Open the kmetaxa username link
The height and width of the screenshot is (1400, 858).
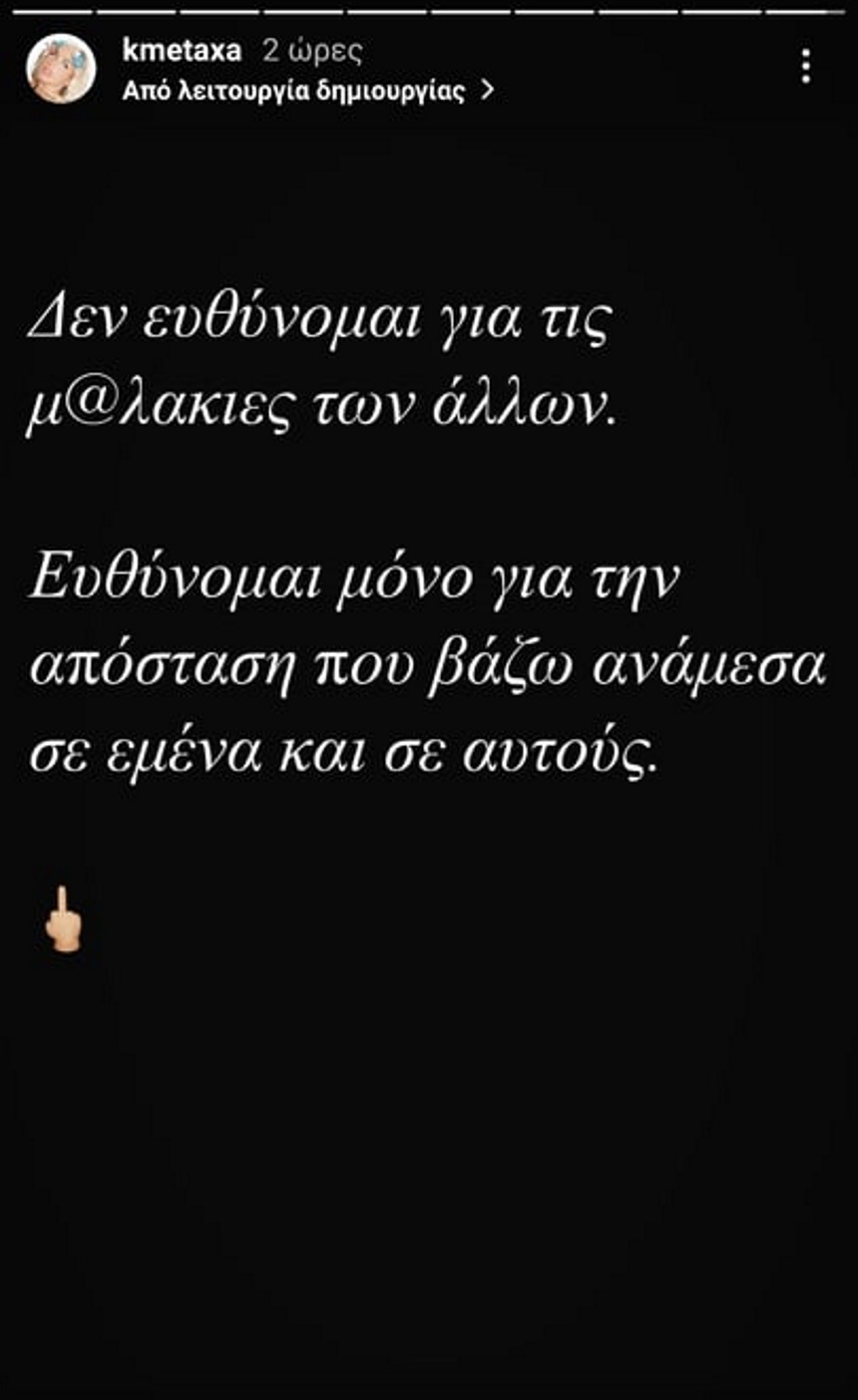click(182, 50)
